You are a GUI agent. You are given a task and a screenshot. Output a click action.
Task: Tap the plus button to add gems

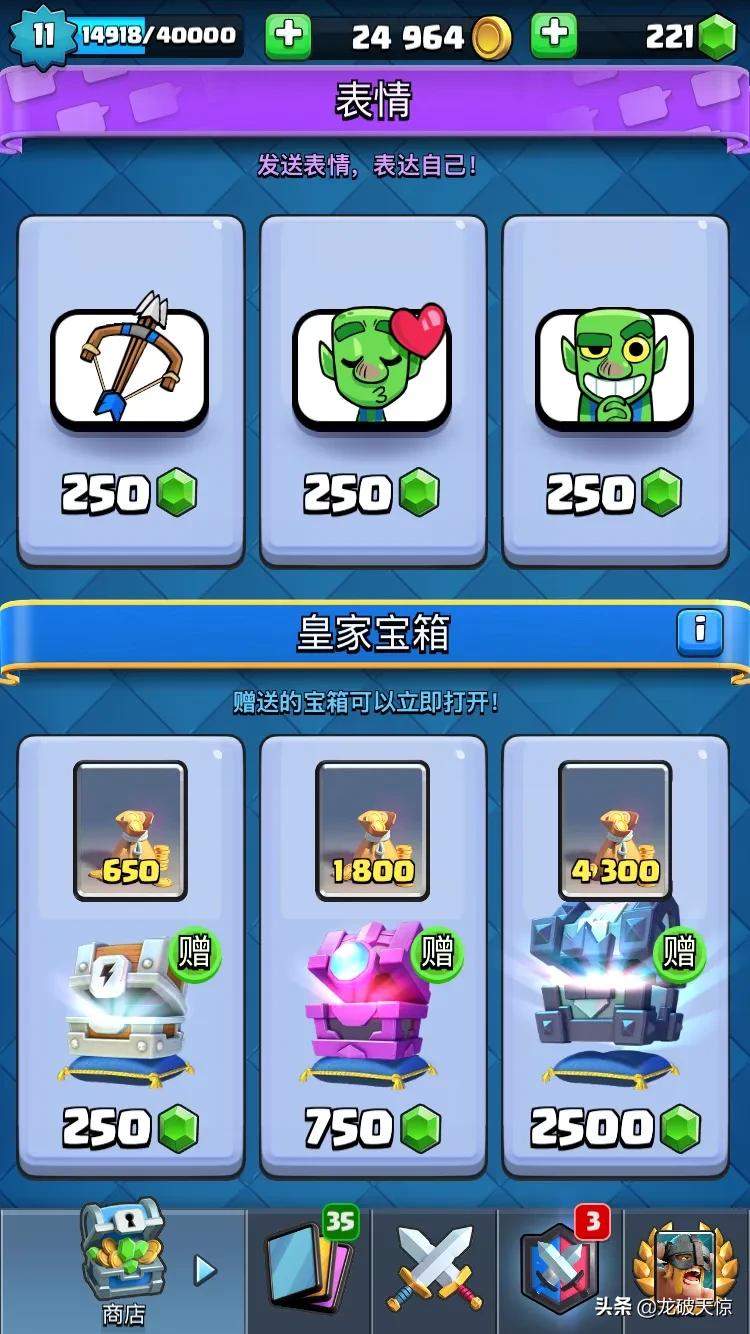point(553,36)
